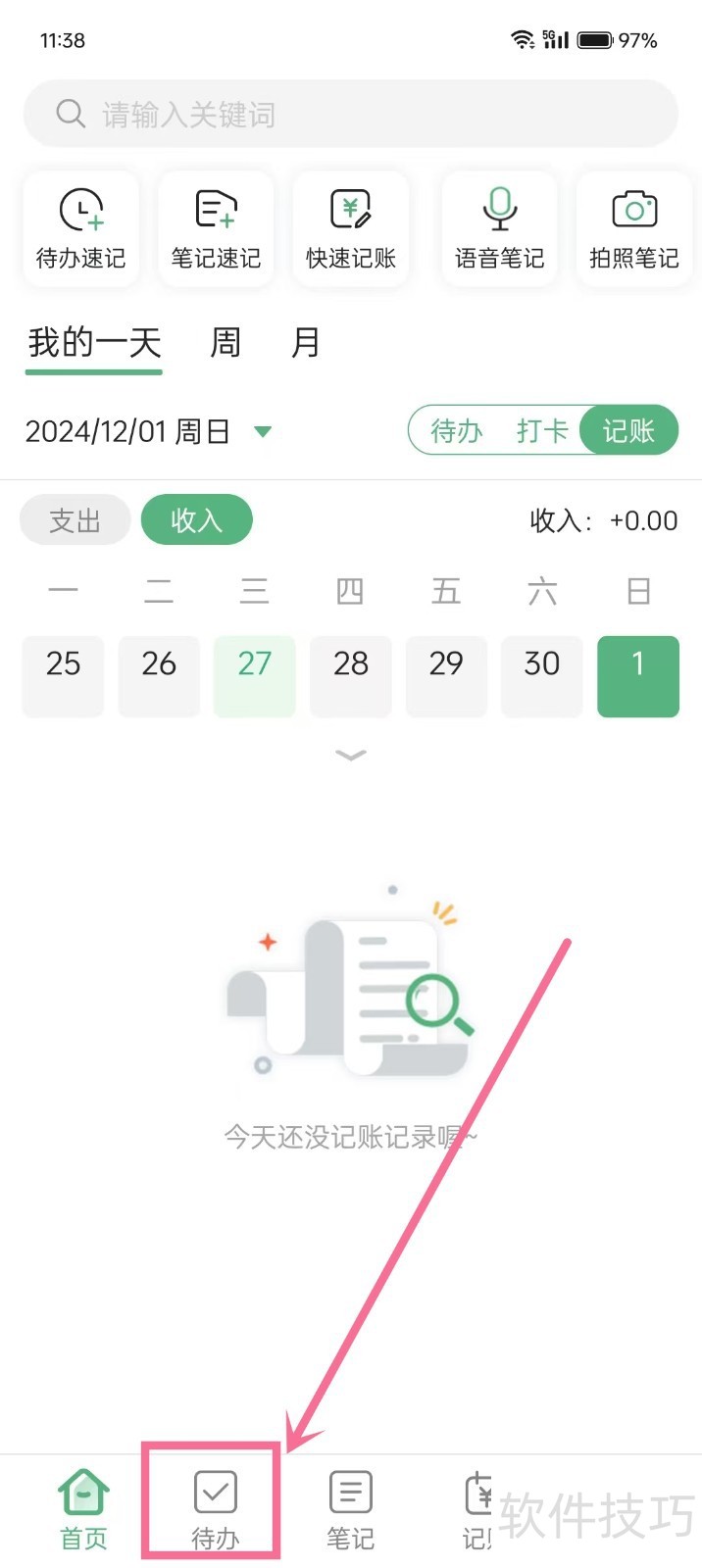Switch to 支出 expenses

point(75,520)
